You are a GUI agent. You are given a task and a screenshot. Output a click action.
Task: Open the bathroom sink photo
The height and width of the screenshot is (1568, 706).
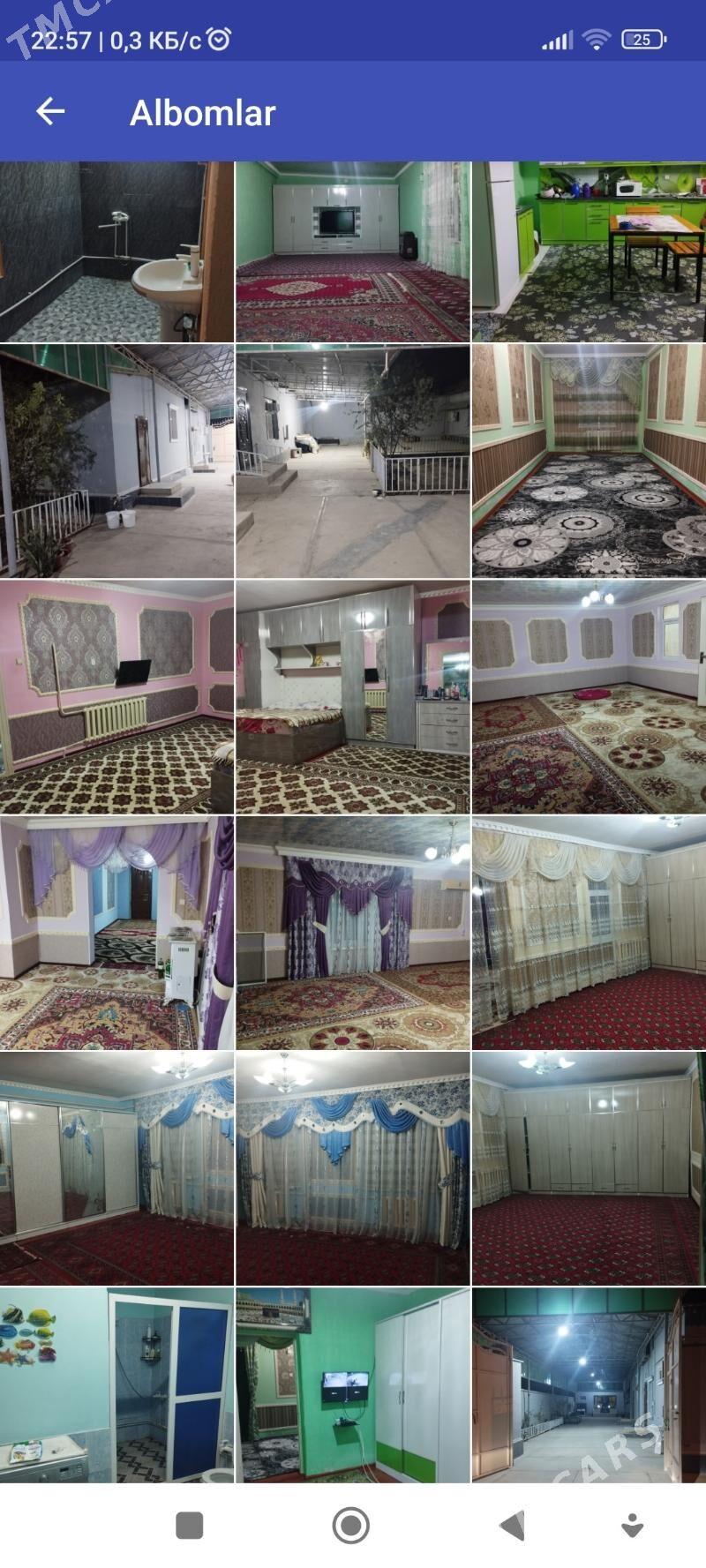coord(116,252)
